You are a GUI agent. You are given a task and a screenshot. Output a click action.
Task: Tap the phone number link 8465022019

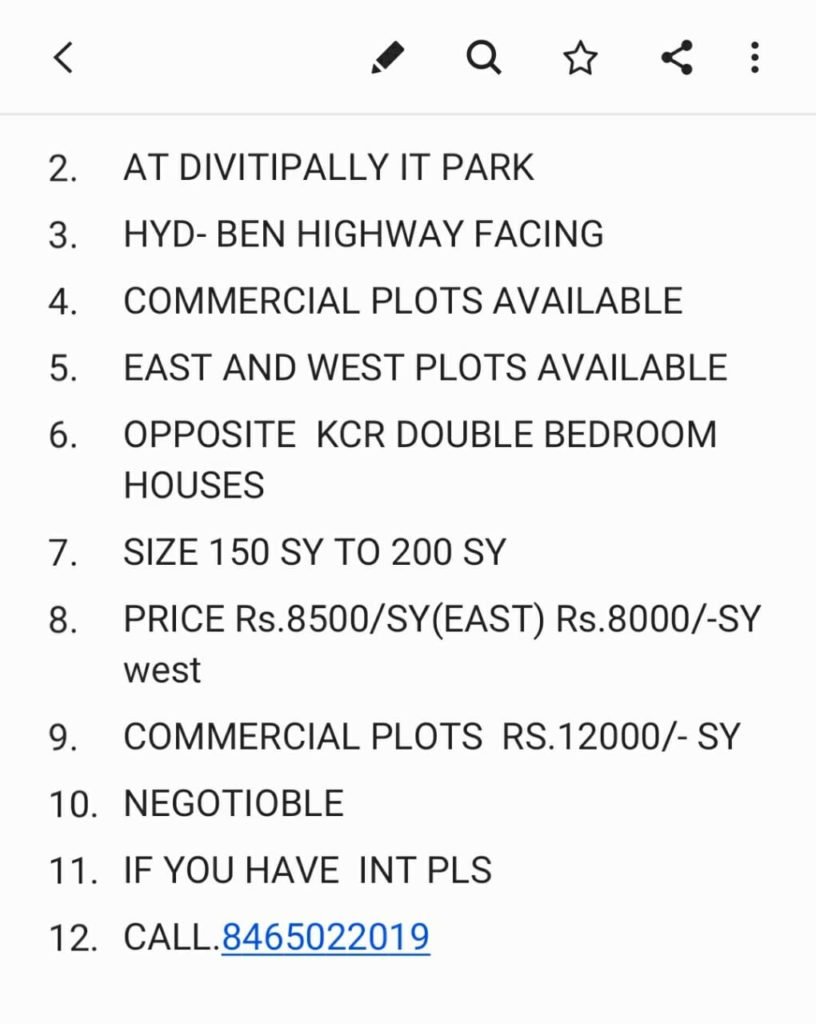click(x=325, y=938)
